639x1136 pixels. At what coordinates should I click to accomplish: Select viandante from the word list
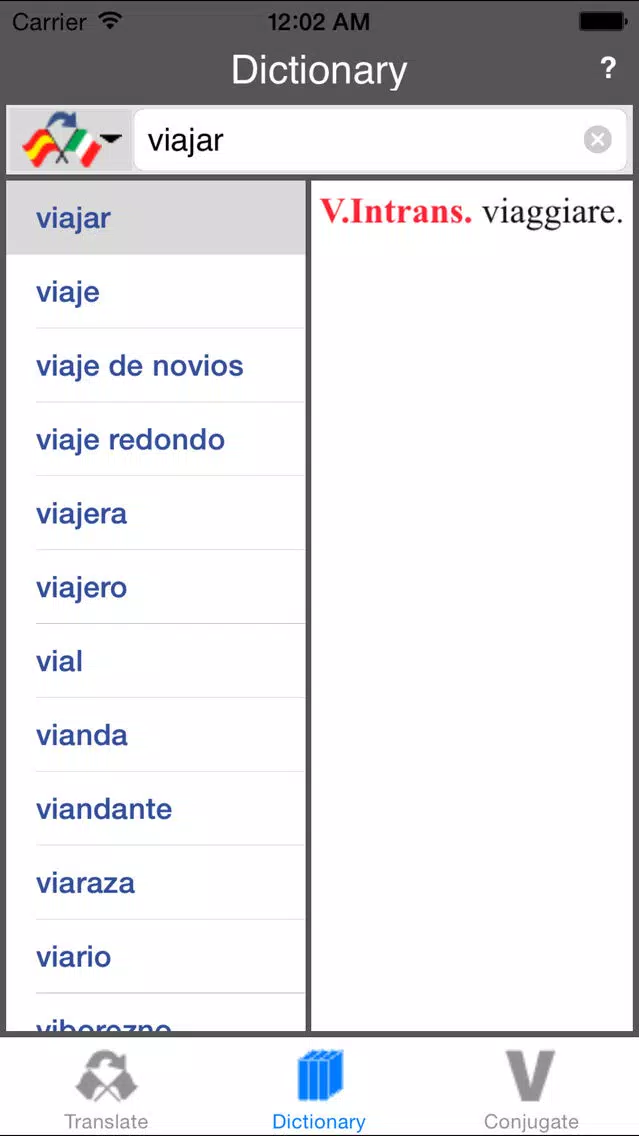coord(156,809)
